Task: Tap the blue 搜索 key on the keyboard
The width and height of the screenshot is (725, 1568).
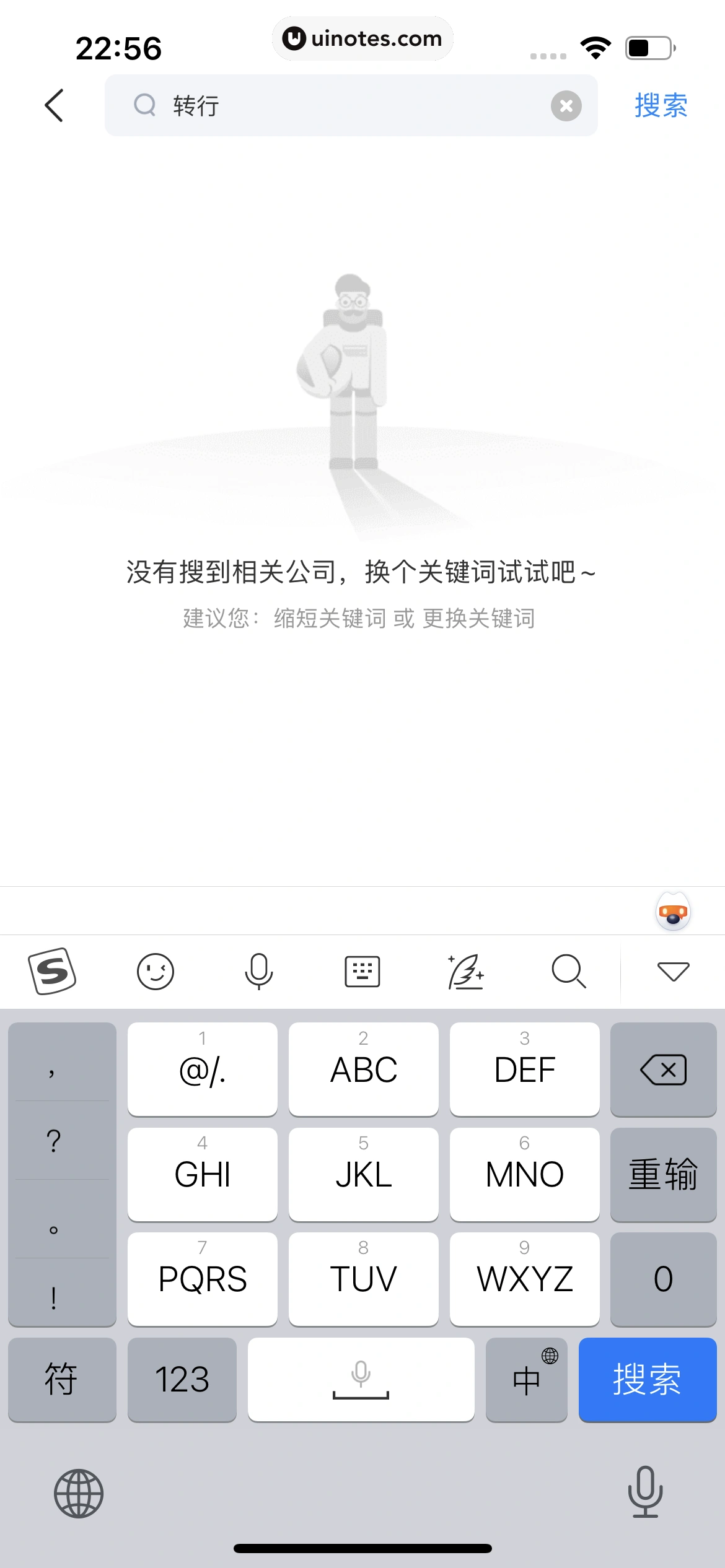Action: point(647,1379)
